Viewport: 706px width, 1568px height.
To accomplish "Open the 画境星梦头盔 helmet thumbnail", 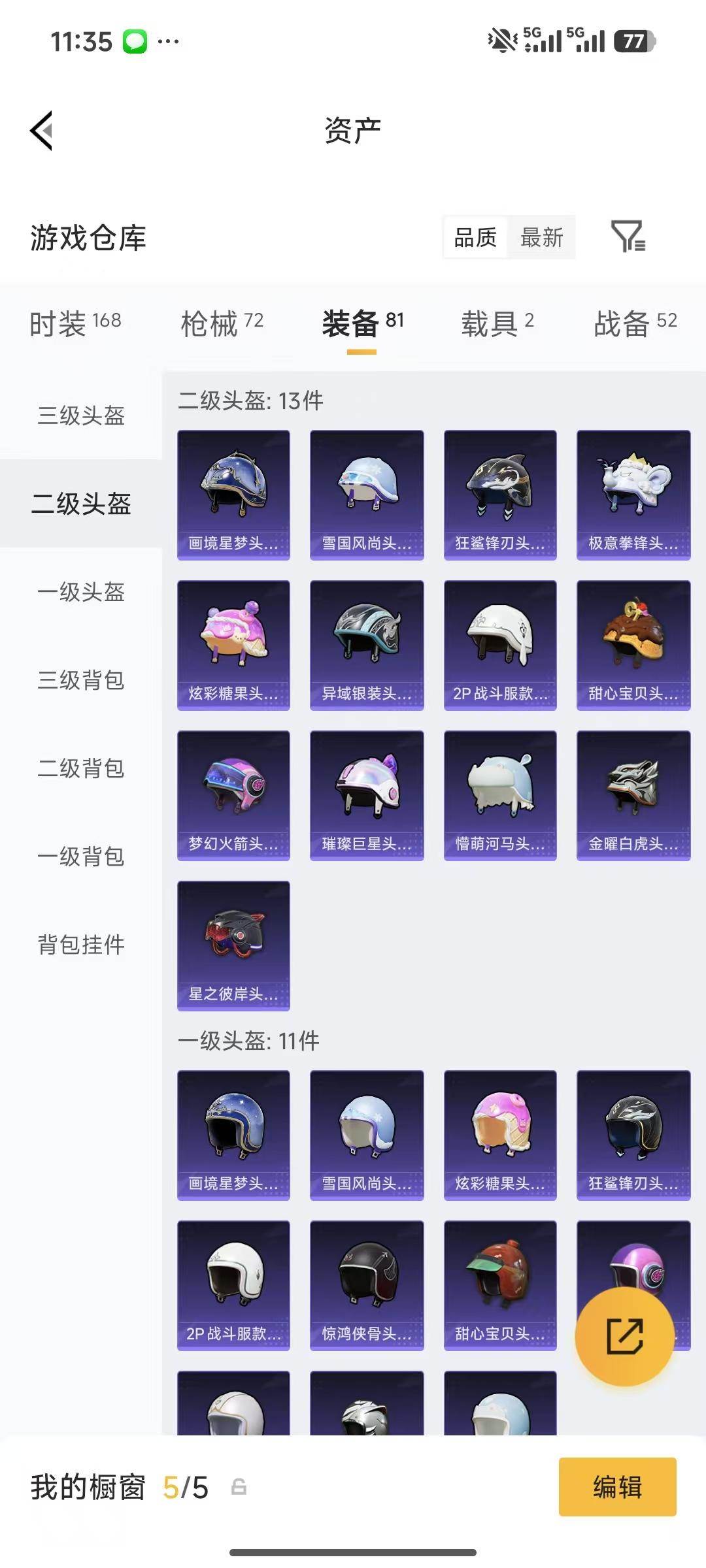I will click(x=233, y=493).
